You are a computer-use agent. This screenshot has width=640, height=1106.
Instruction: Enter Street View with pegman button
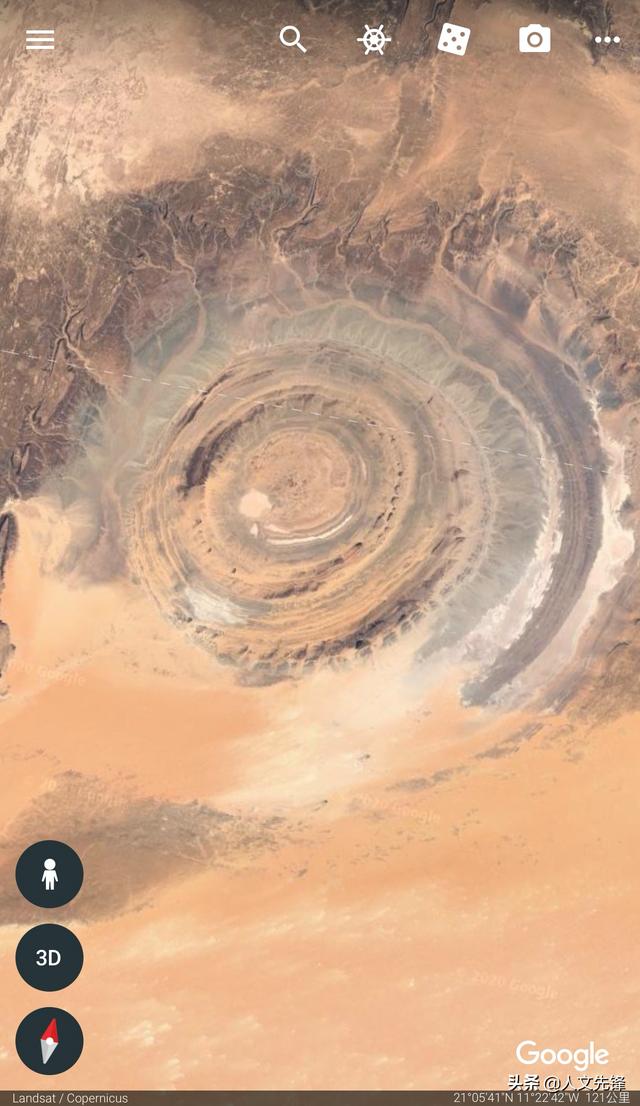(x=50, y=874)
